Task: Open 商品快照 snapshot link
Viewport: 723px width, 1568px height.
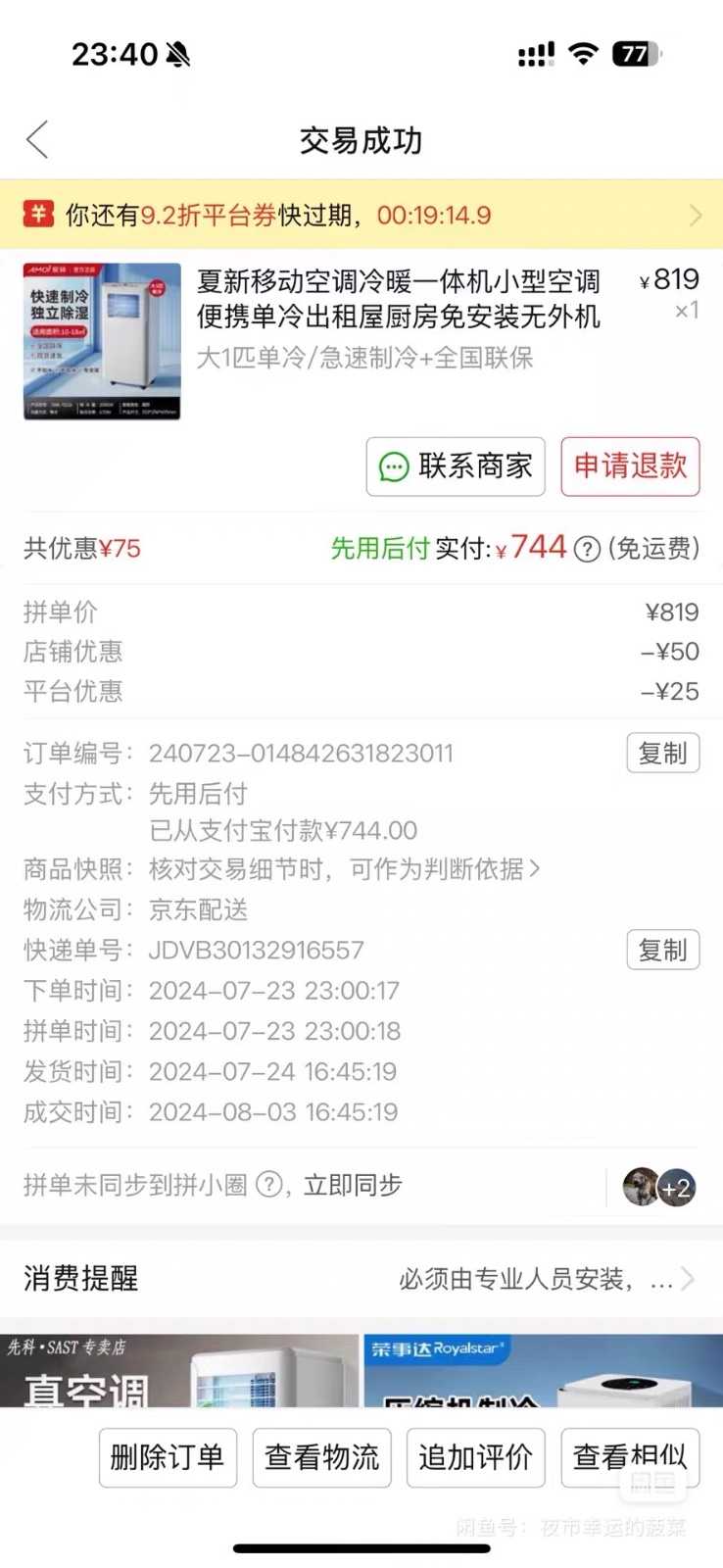Action: (x=344, y=869)
